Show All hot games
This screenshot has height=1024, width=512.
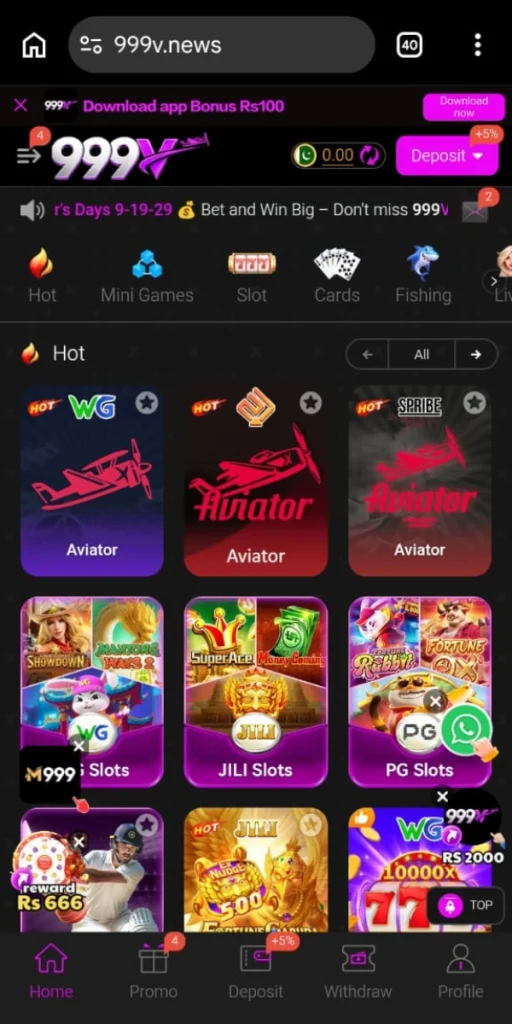pyautogui.click(x=421, y=354)
